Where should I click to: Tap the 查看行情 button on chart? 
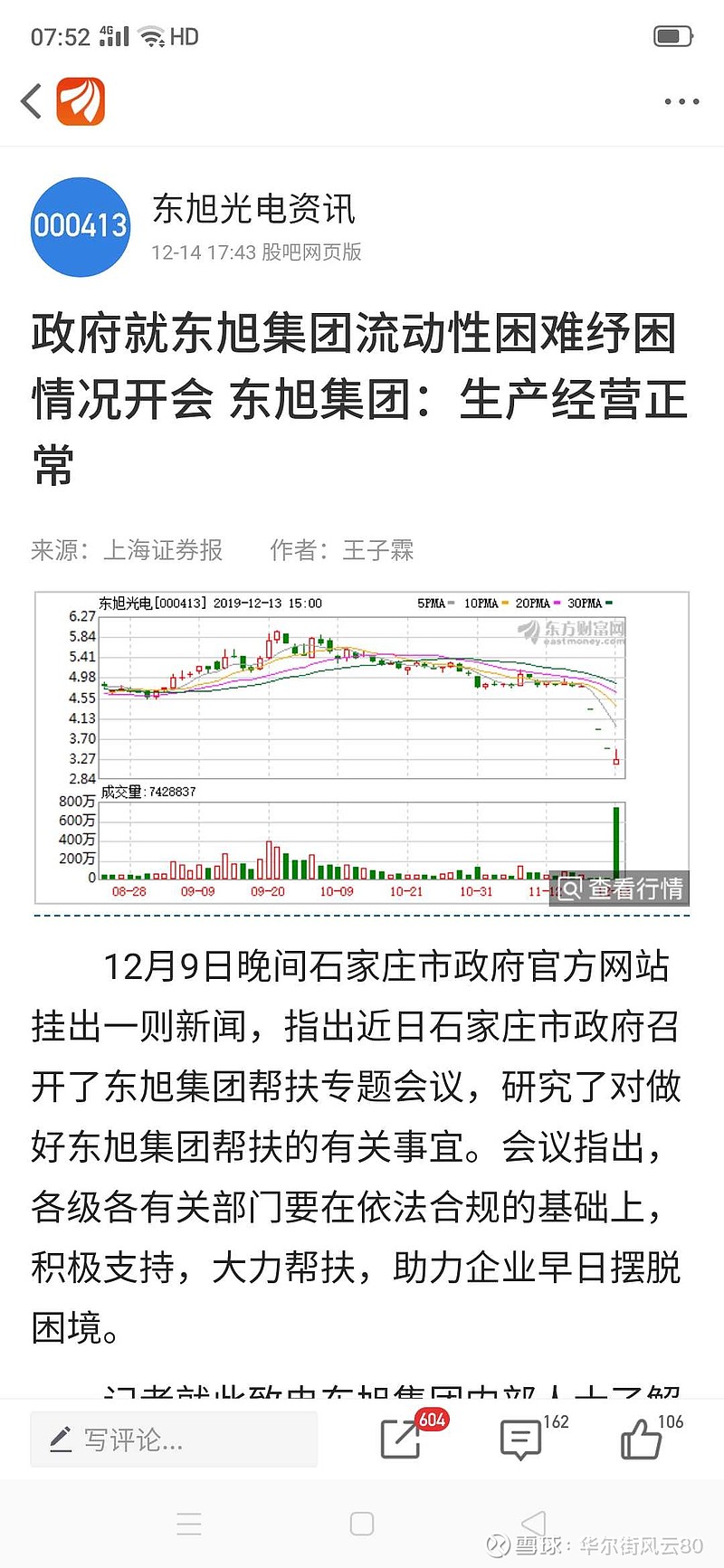[x=621, y=888]
